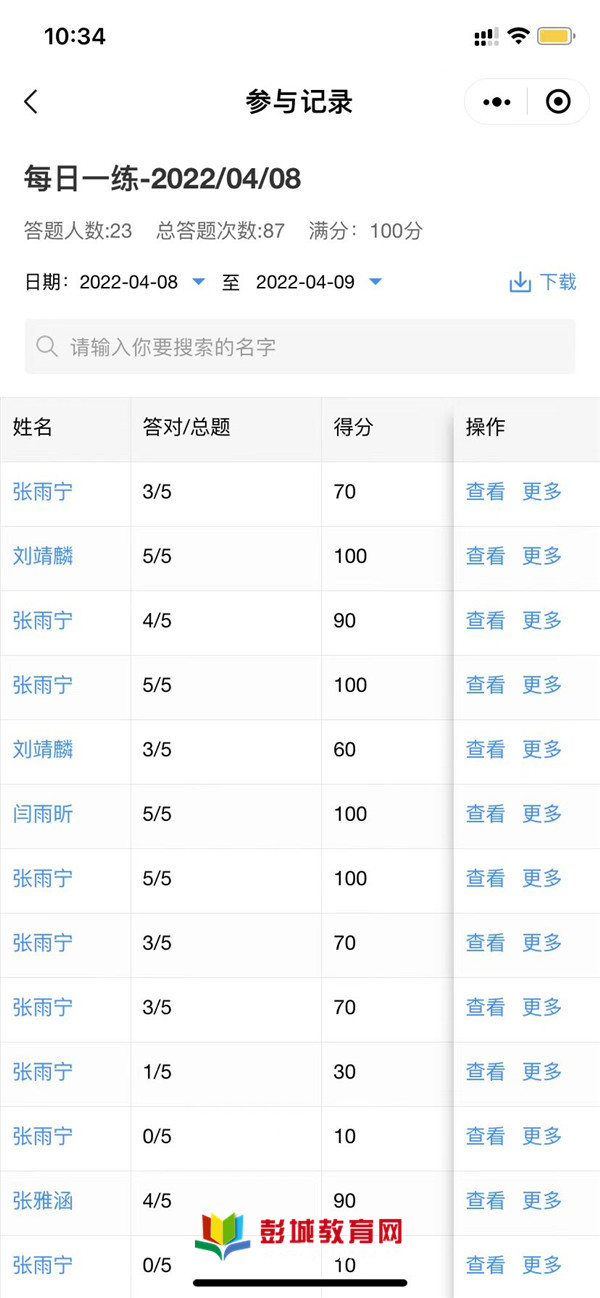The width and height of the screenshot is (600, 1298).
Task: Tap 更多 in 刘靖麟's 100-score row
Action: pyautogui.click(x=542, y=556)
